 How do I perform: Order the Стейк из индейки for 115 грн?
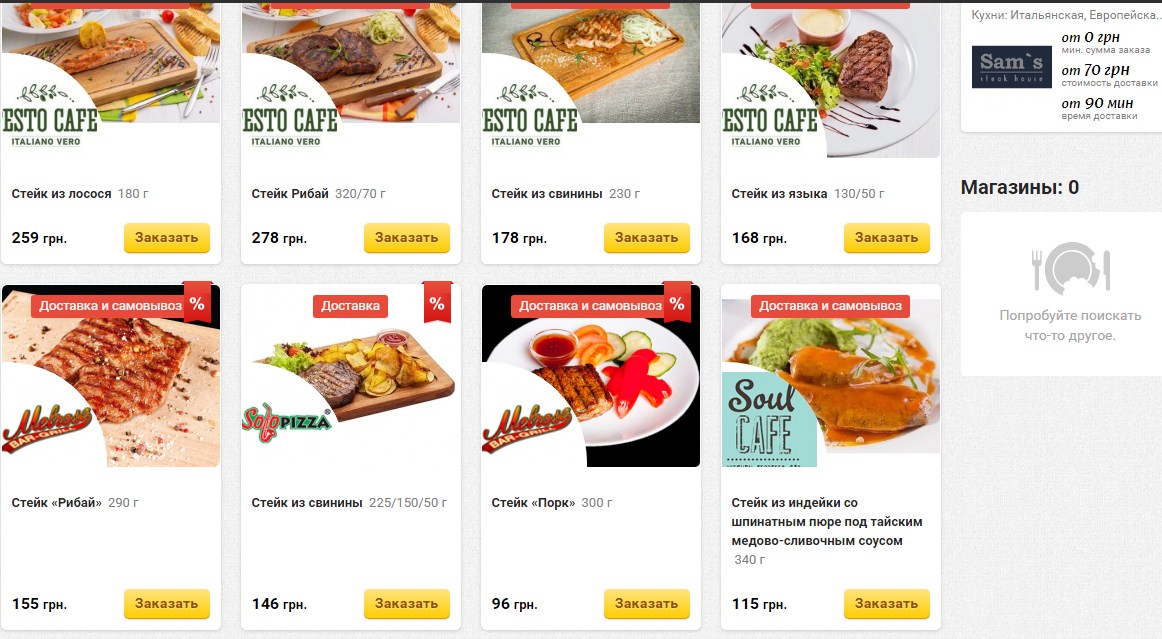tap(887, 604)
